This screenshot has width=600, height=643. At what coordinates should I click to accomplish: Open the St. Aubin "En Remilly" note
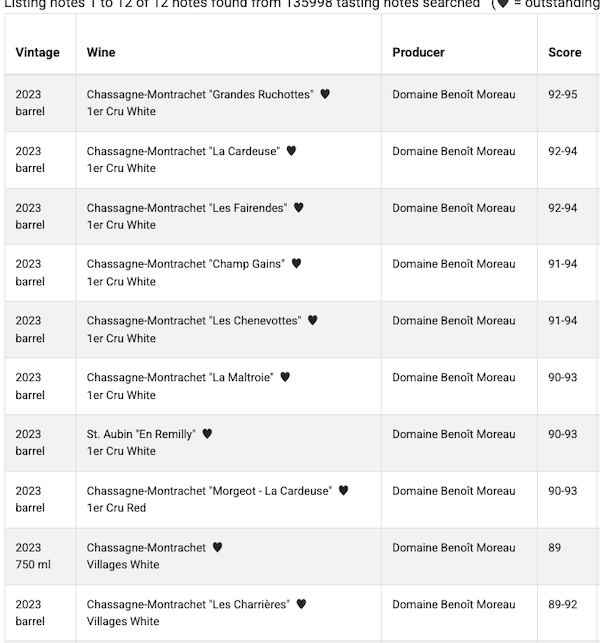coord(141,434)
